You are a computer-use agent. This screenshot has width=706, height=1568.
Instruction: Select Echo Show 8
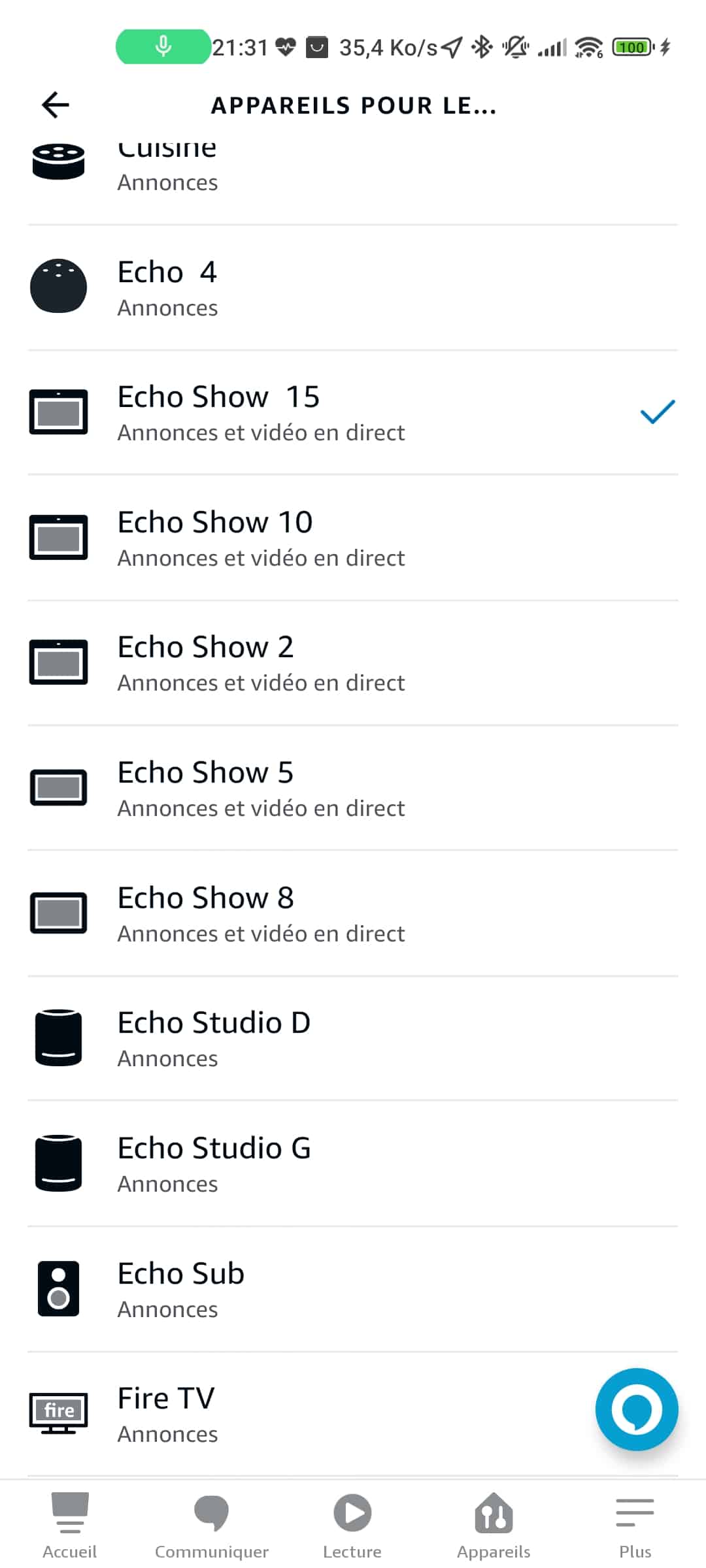353,914
